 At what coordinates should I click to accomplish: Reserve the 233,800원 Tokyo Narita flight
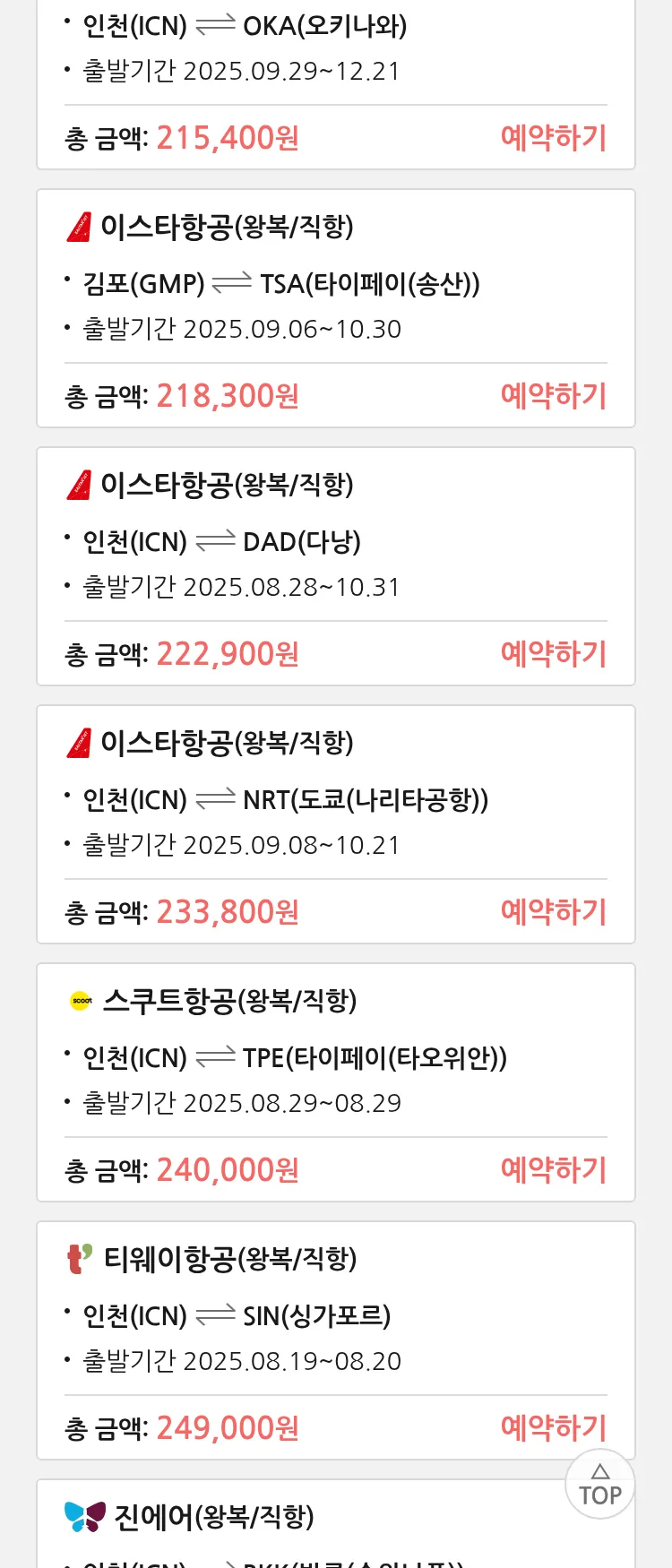pos(553,912)
